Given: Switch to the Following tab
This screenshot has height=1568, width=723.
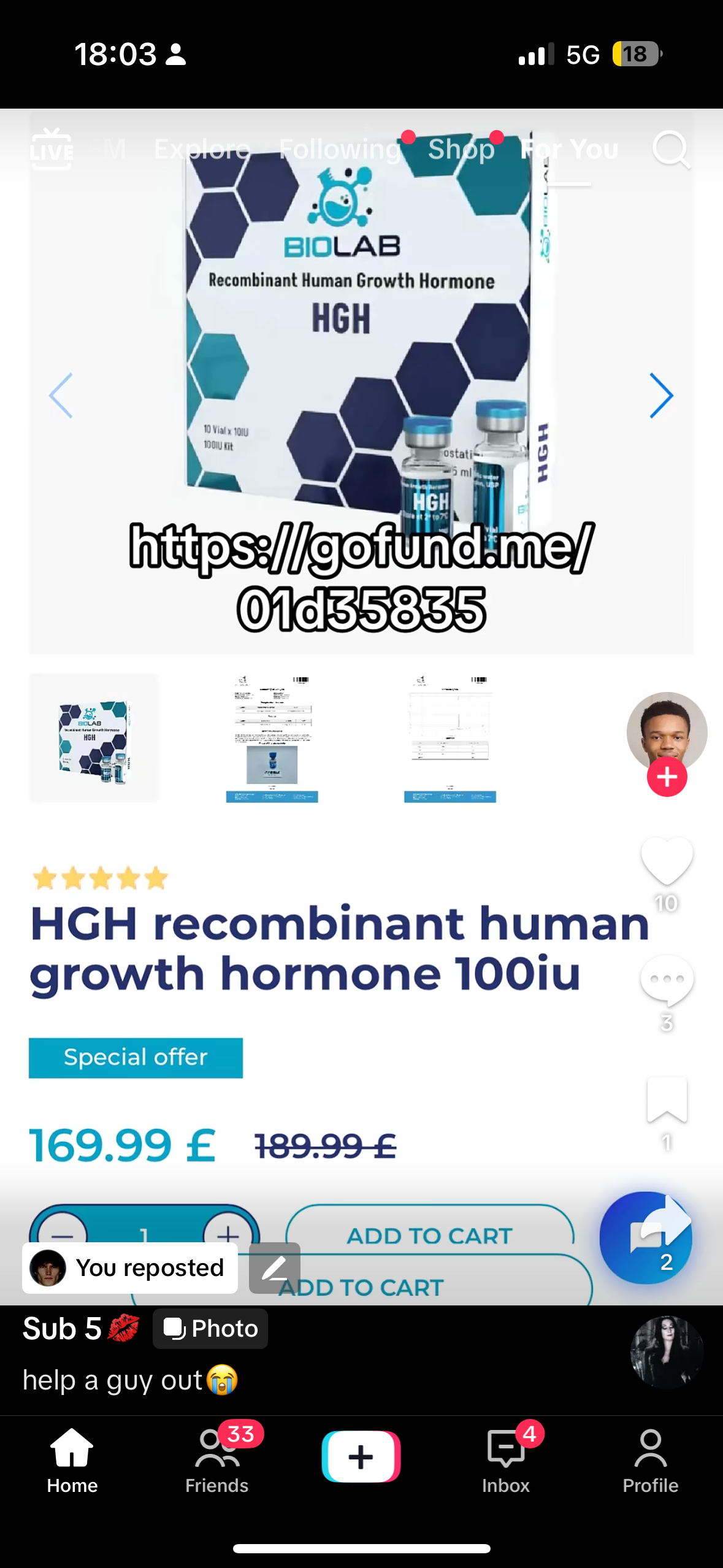Looking at the screenshot, I should click(x=340, y=149).
